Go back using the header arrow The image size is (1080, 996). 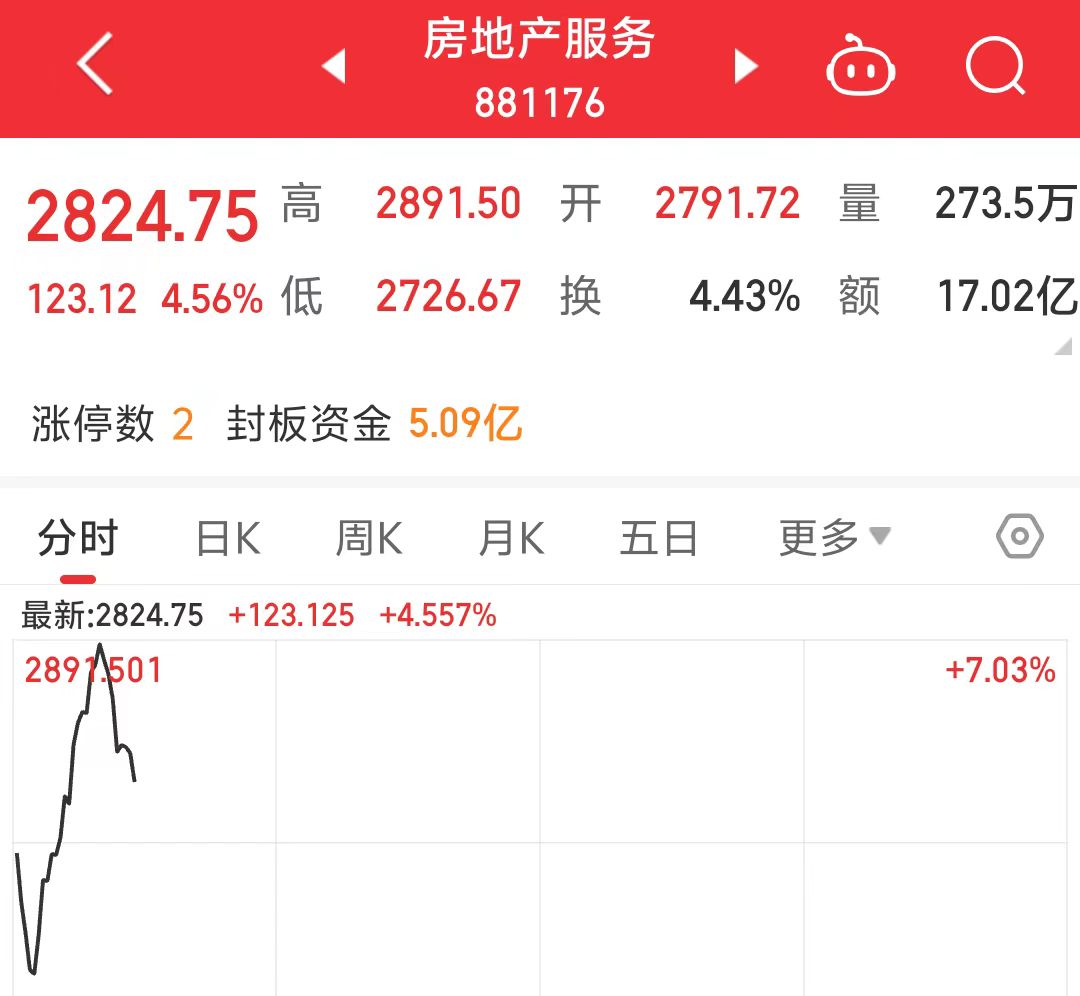pyautogui.click(x=94, y=65)
